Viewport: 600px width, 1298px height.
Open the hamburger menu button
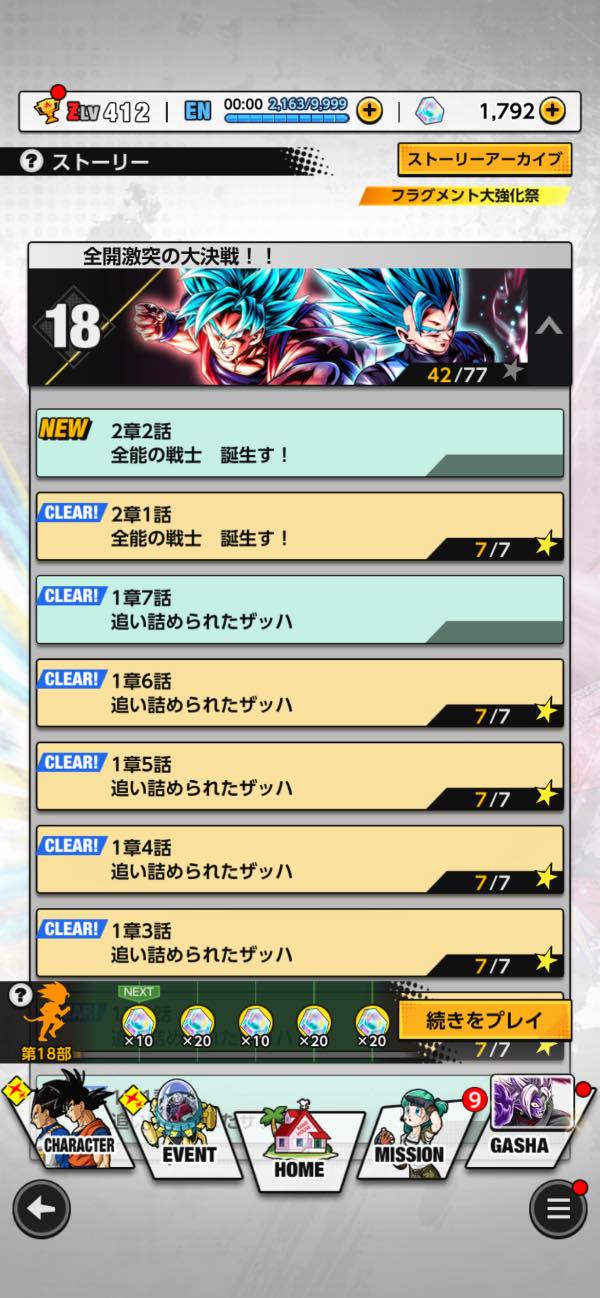(558, 1208)
